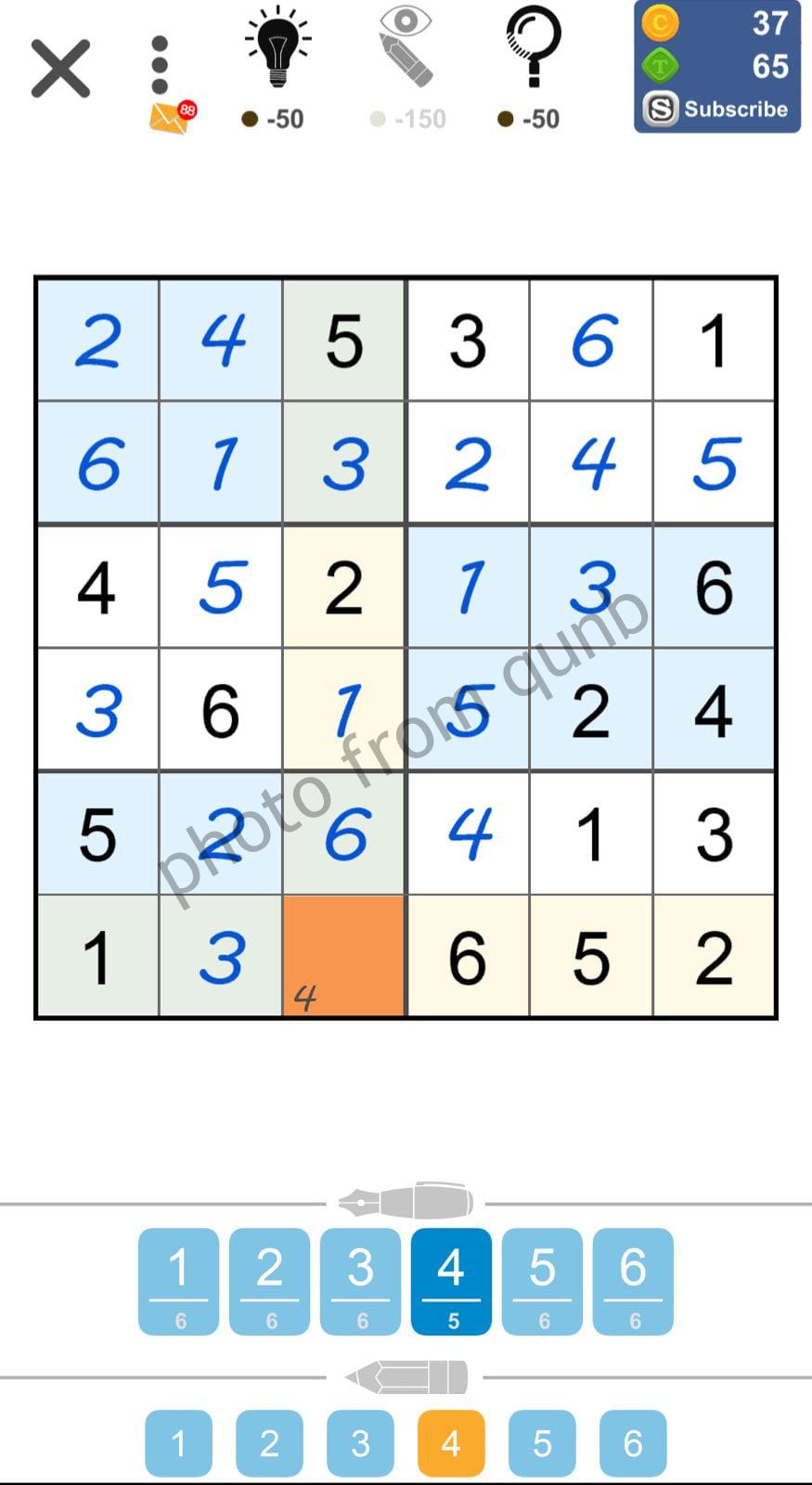Toggle selection of number 4 pen button
The image size is (812, 1485).
tap(450, 1282)
